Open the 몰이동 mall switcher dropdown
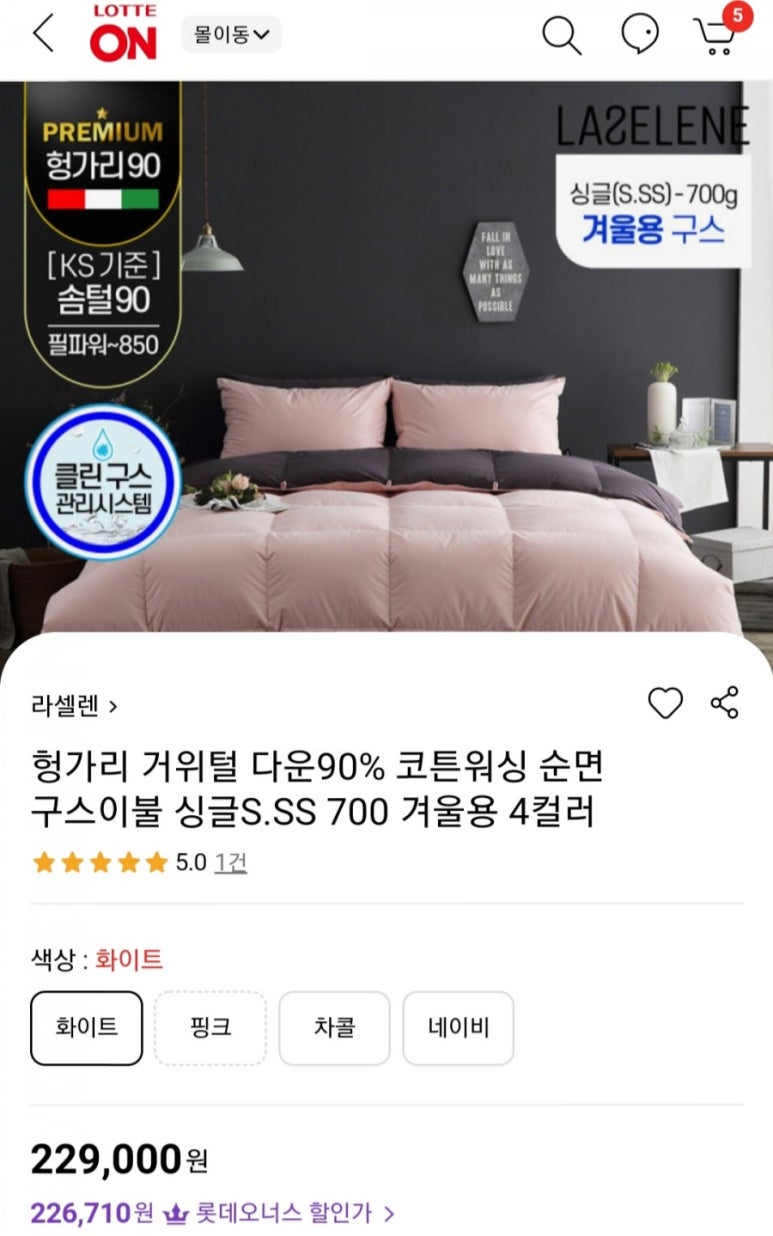This screenshot has height=1236, width=773. point(231,35)
